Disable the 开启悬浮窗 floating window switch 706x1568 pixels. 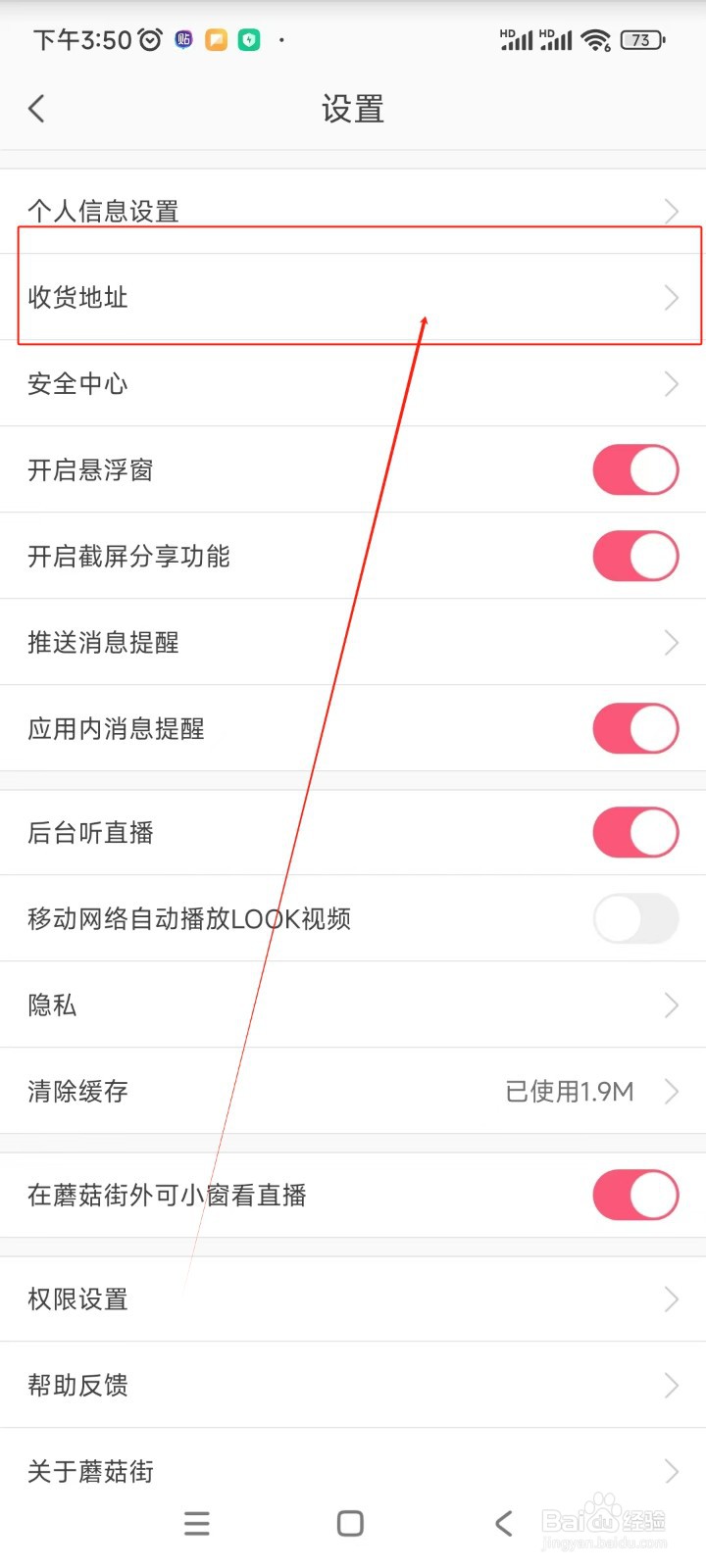coord(635,469)
